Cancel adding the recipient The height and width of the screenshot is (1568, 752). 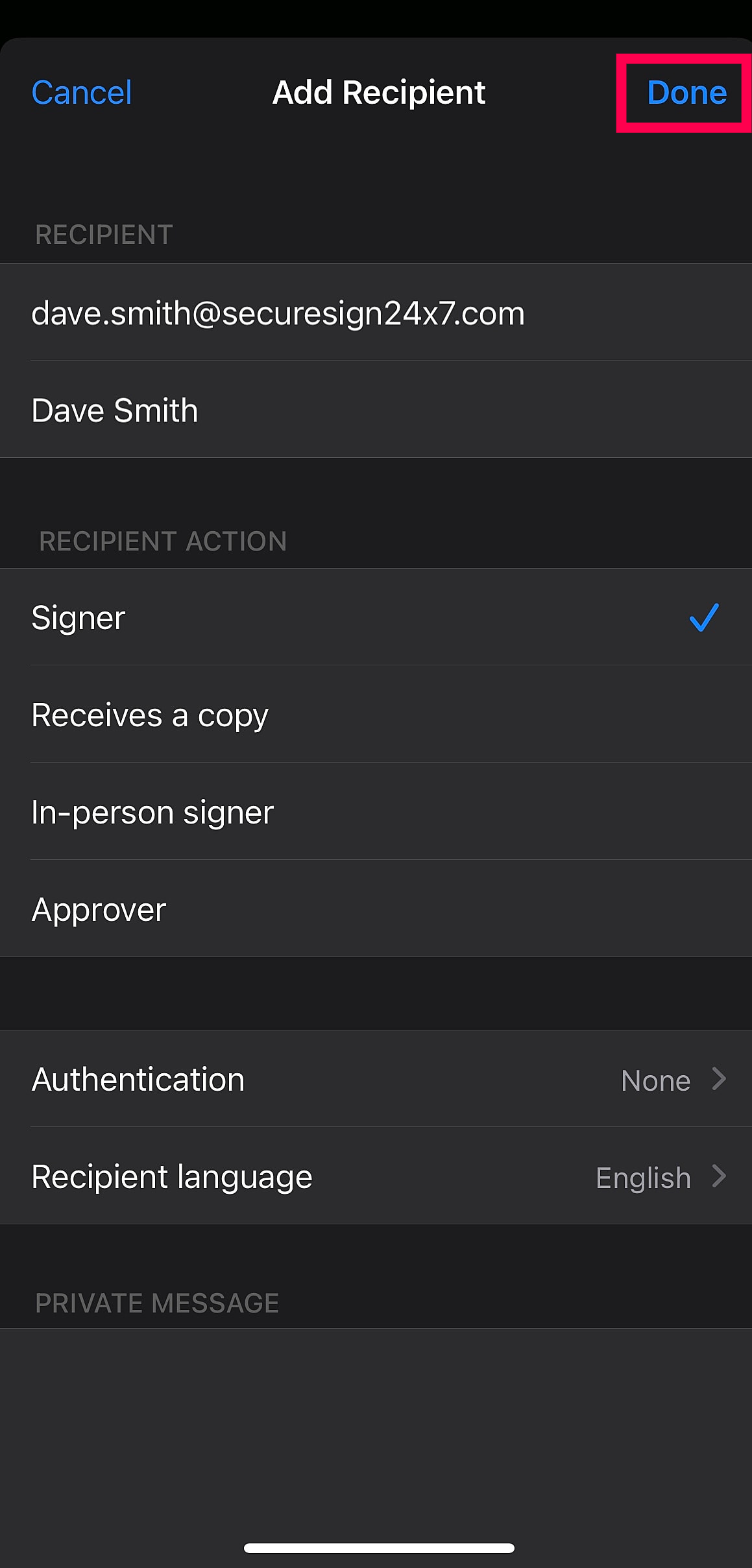click(82, 93)
